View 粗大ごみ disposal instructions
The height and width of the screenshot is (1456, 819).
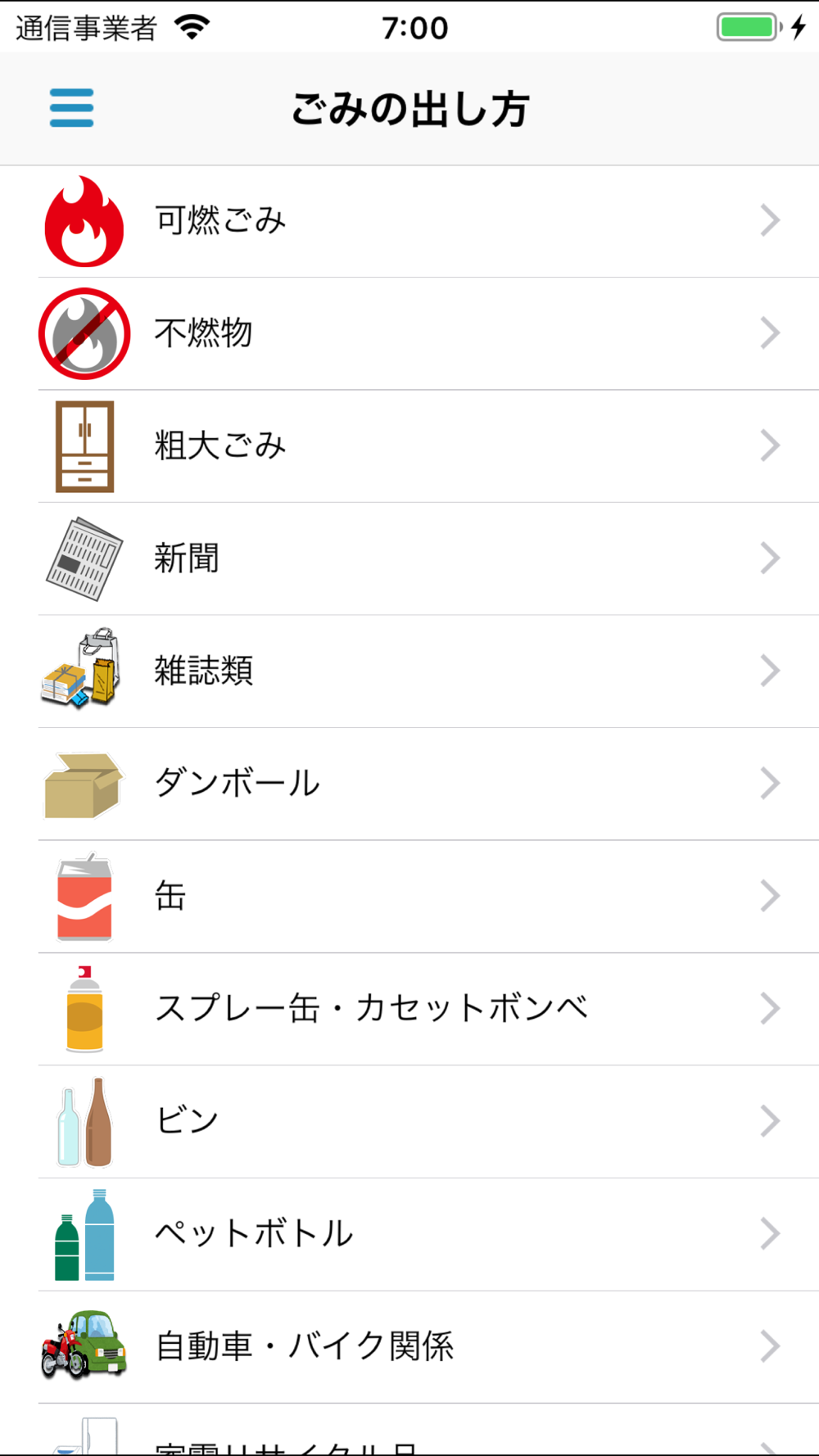(409, 446)
